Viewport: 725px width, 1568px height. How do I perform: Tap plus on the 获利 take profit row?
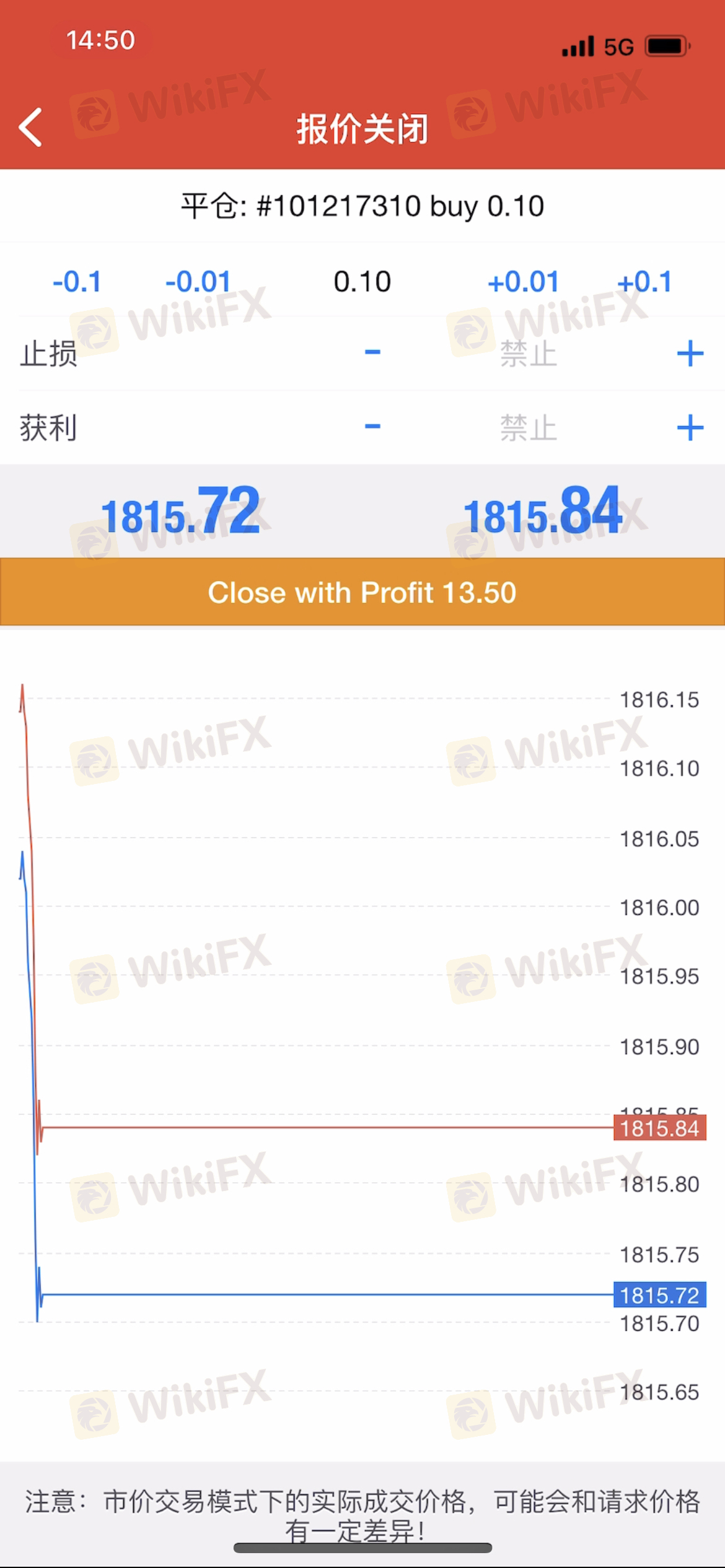[x=690, y=428]
